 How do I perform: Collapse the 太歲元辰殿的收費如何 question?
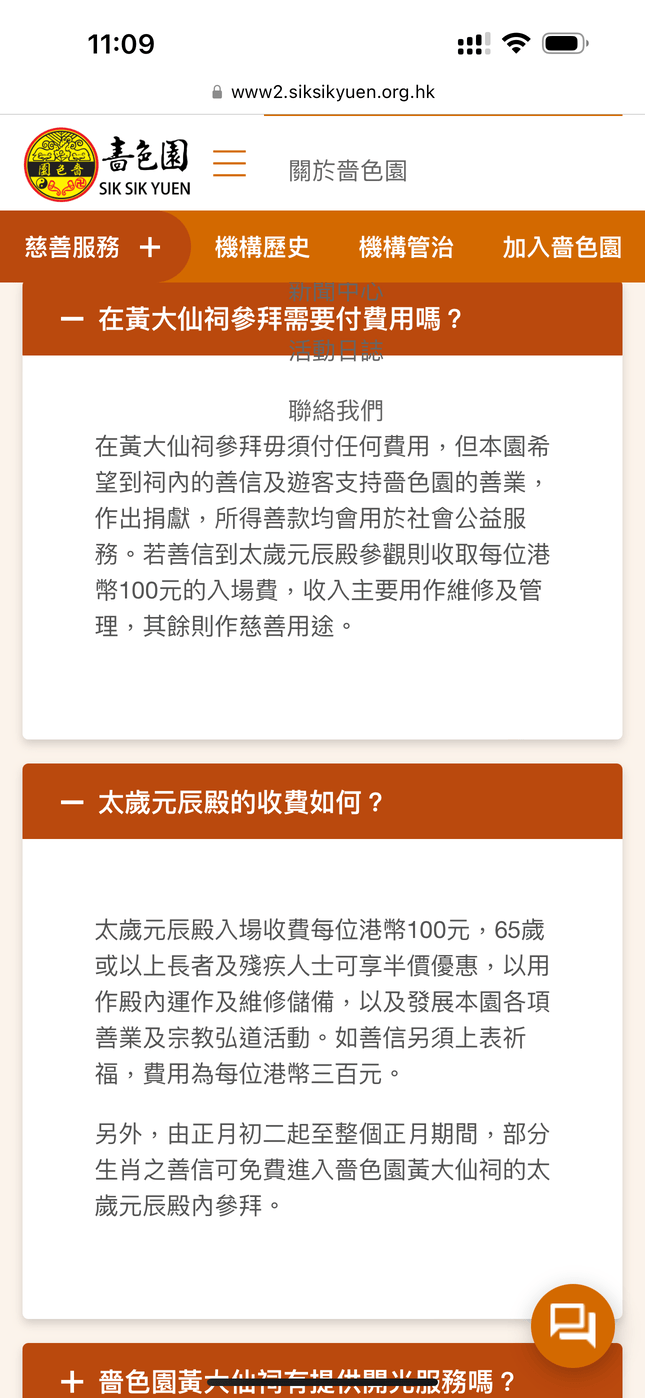pos(322,802)
